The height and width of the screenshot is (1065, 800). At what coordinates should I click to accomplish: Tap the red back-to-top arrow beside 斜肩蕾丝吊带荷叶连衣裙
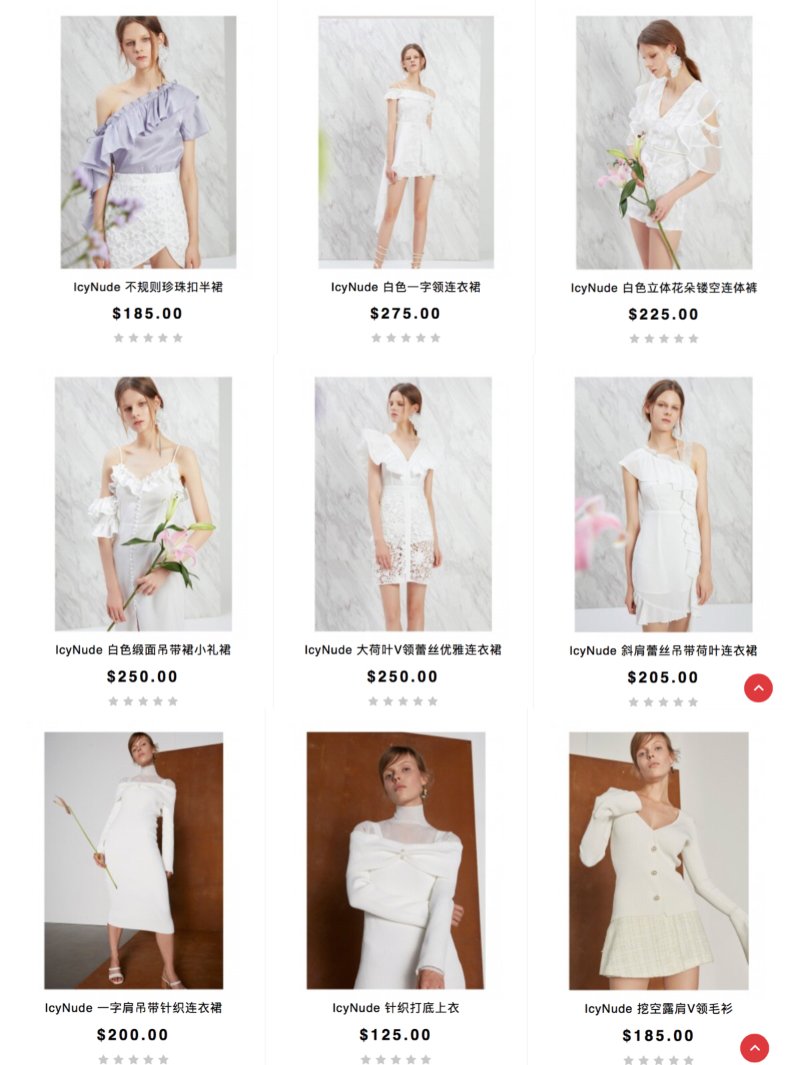(758, 688)
